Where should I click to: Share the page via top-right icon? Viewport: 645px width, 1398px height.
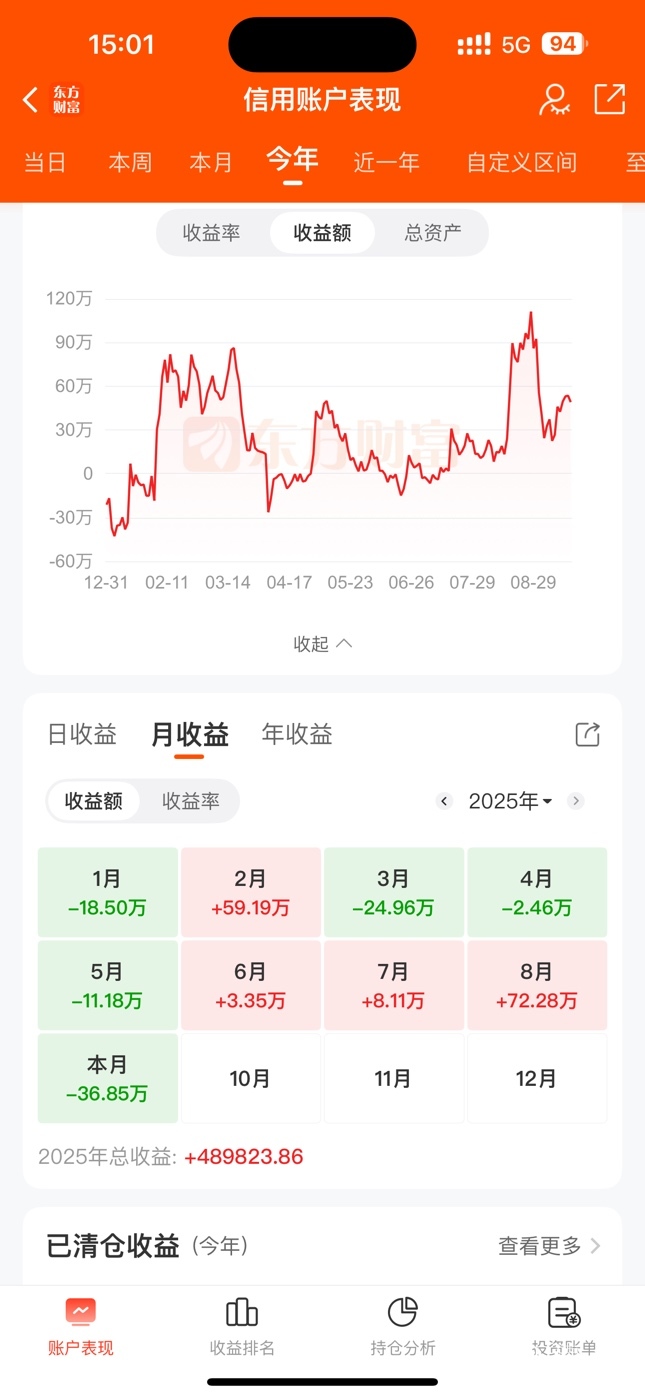[x=609, y=99]
